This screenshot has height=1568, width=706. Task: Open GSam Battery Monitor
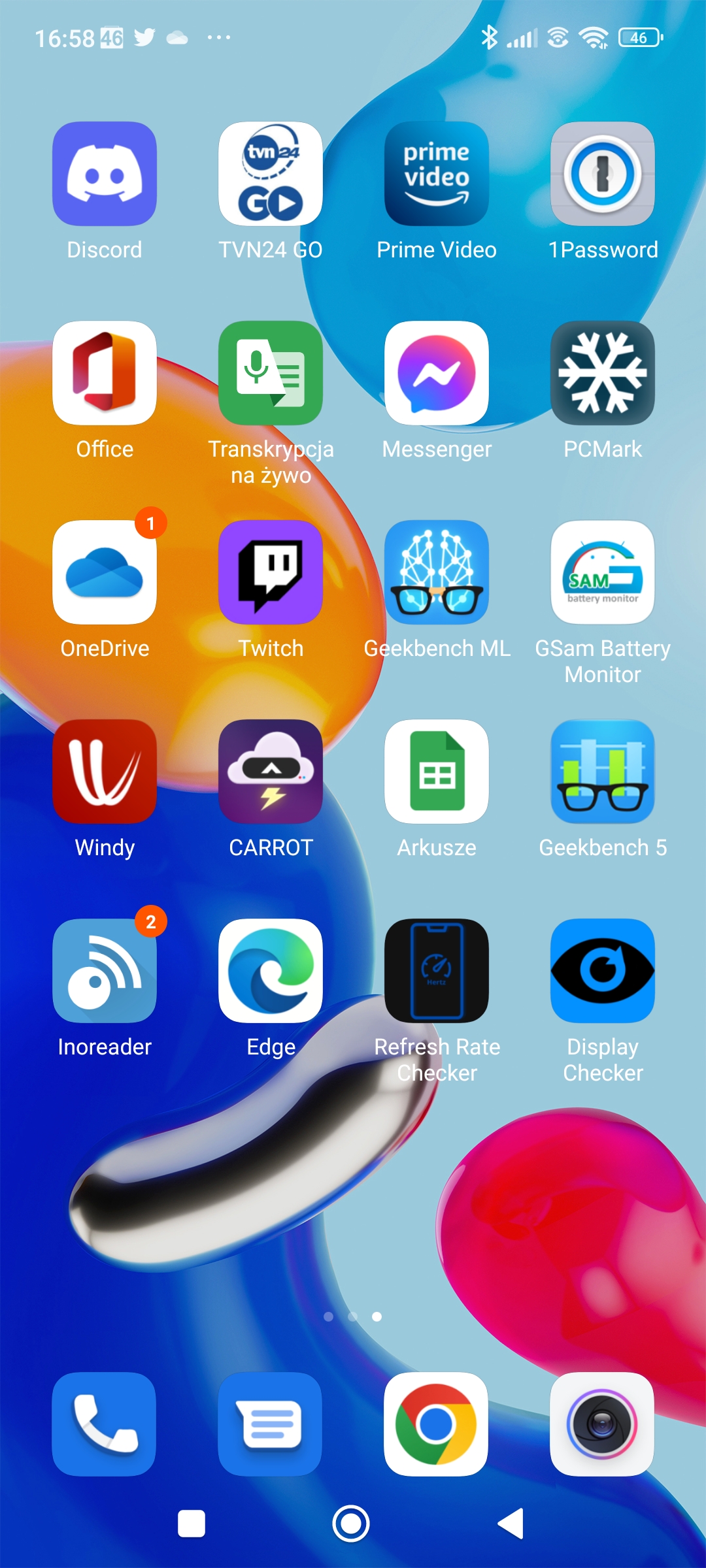pos(603,572)
